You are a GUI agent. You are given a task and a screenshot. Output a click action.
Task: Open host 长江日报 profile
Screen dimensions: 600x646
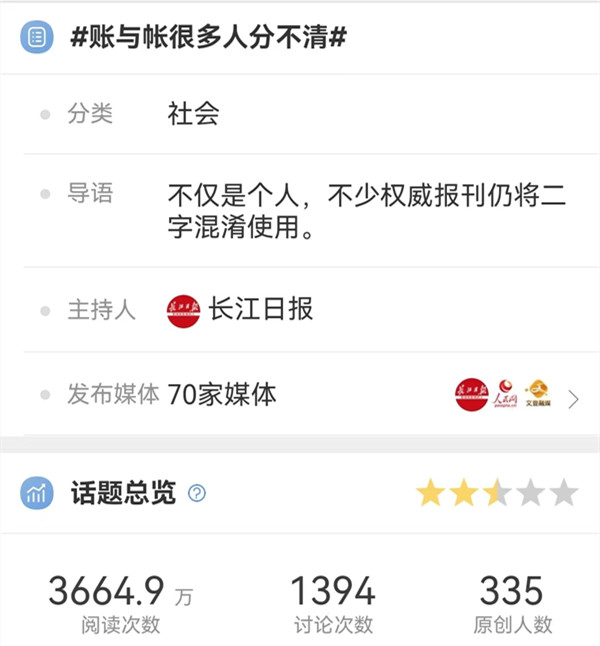[x=240, y=309]
